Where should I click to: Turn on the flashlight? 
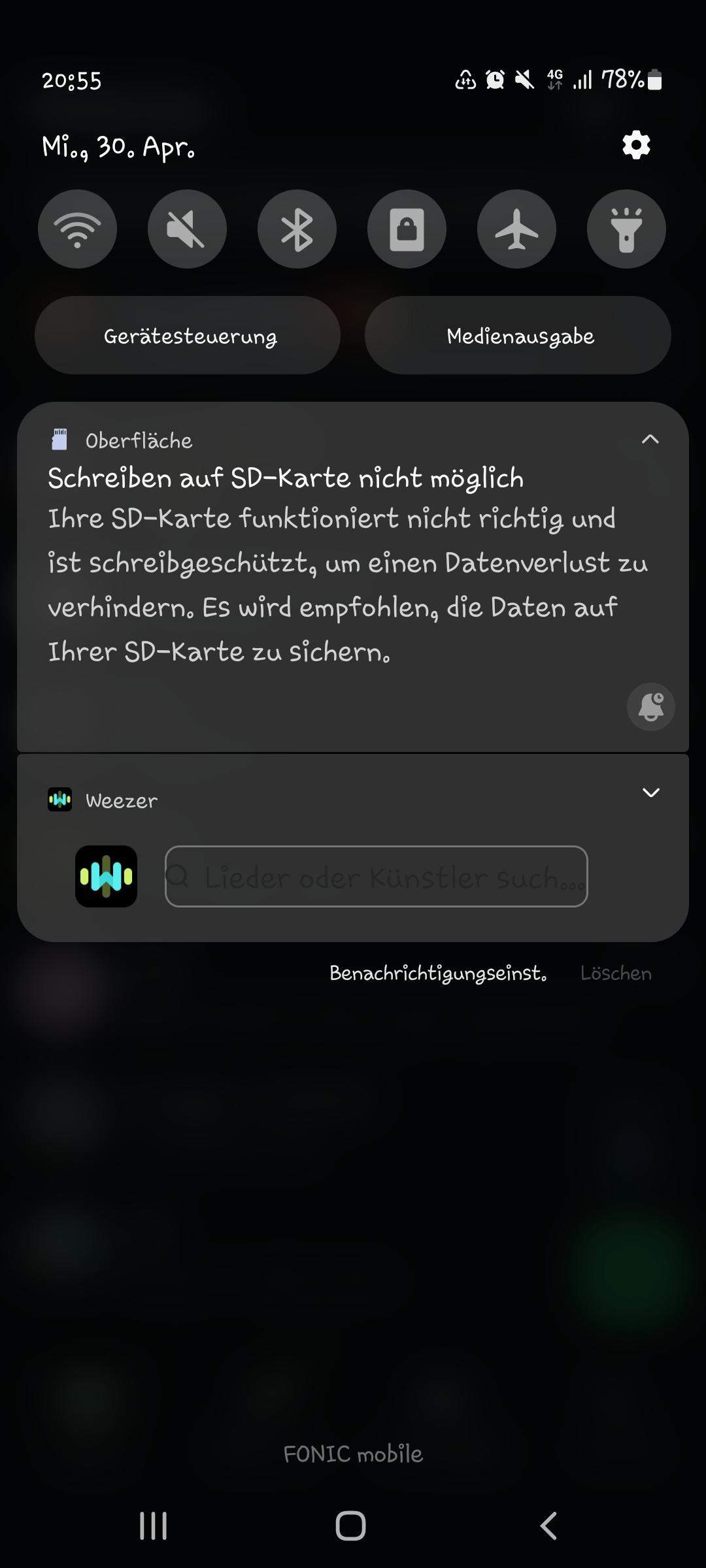click(626, 229)
